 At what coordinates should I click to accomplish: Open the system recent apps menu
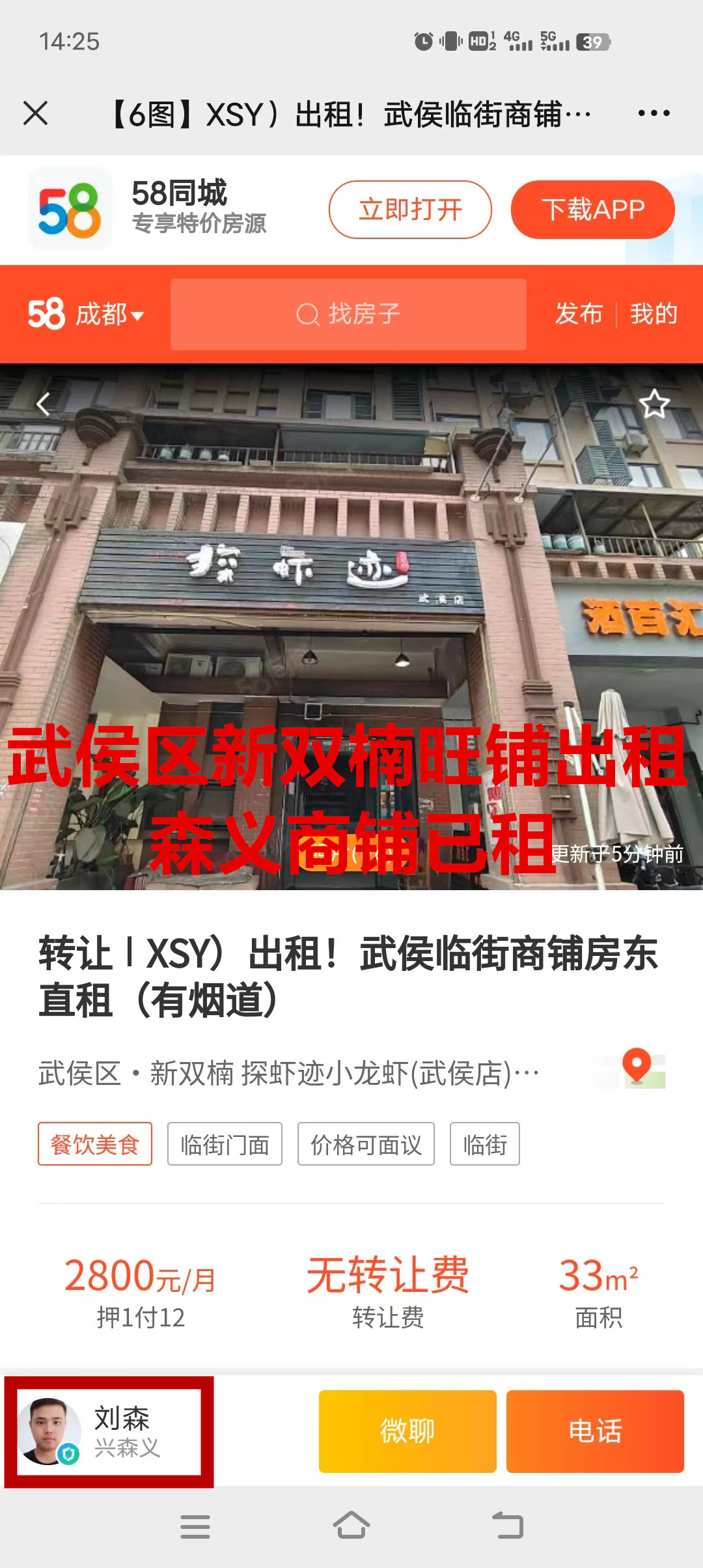195,1526
